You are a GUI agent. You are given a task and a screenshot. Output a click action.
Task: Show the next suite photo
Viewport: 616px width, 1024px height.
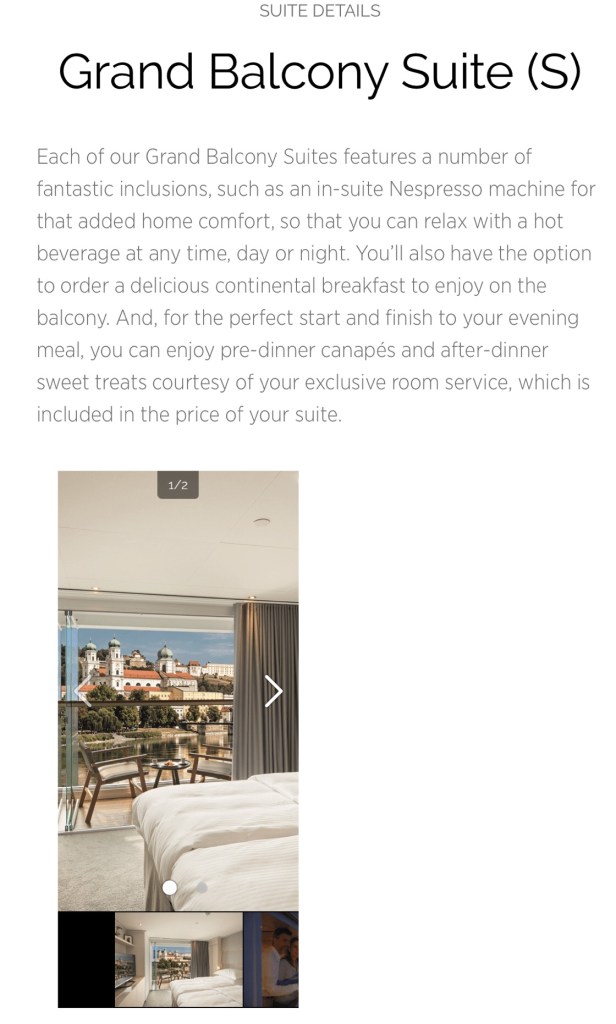tap(273, 691)
